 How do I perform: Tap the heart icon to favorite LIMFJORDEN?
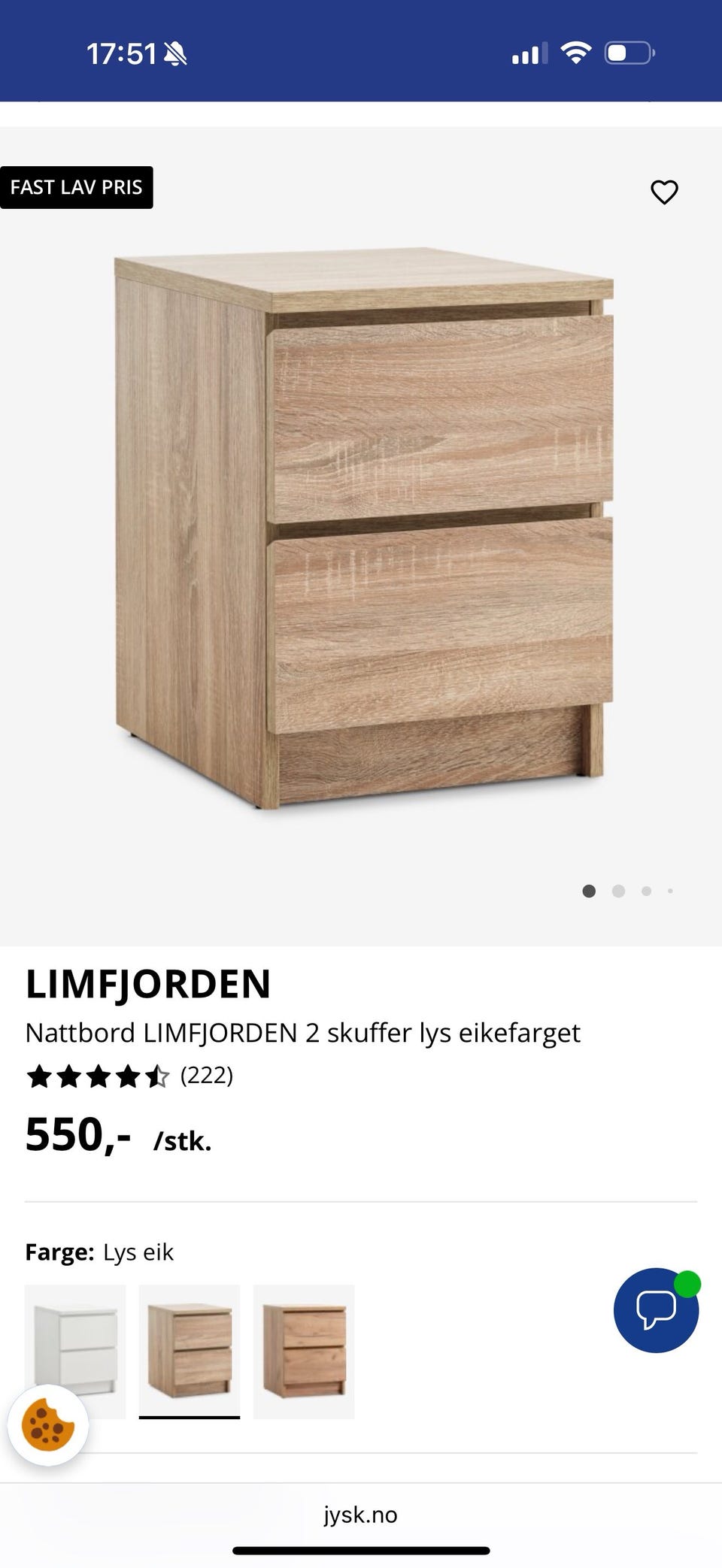pos(665,193)
